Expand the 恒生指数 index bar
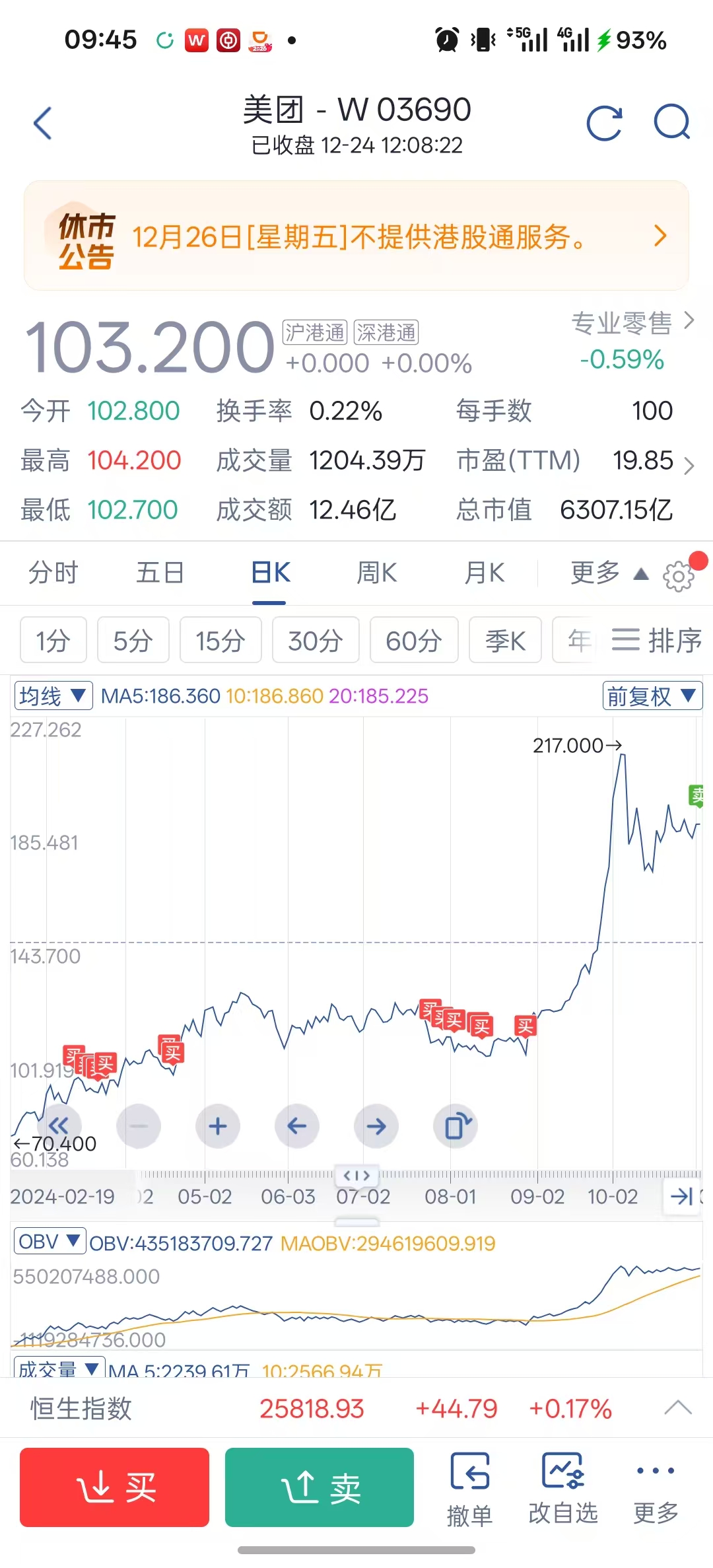Screen dimensions: 713x1568 pos(677,1408)
